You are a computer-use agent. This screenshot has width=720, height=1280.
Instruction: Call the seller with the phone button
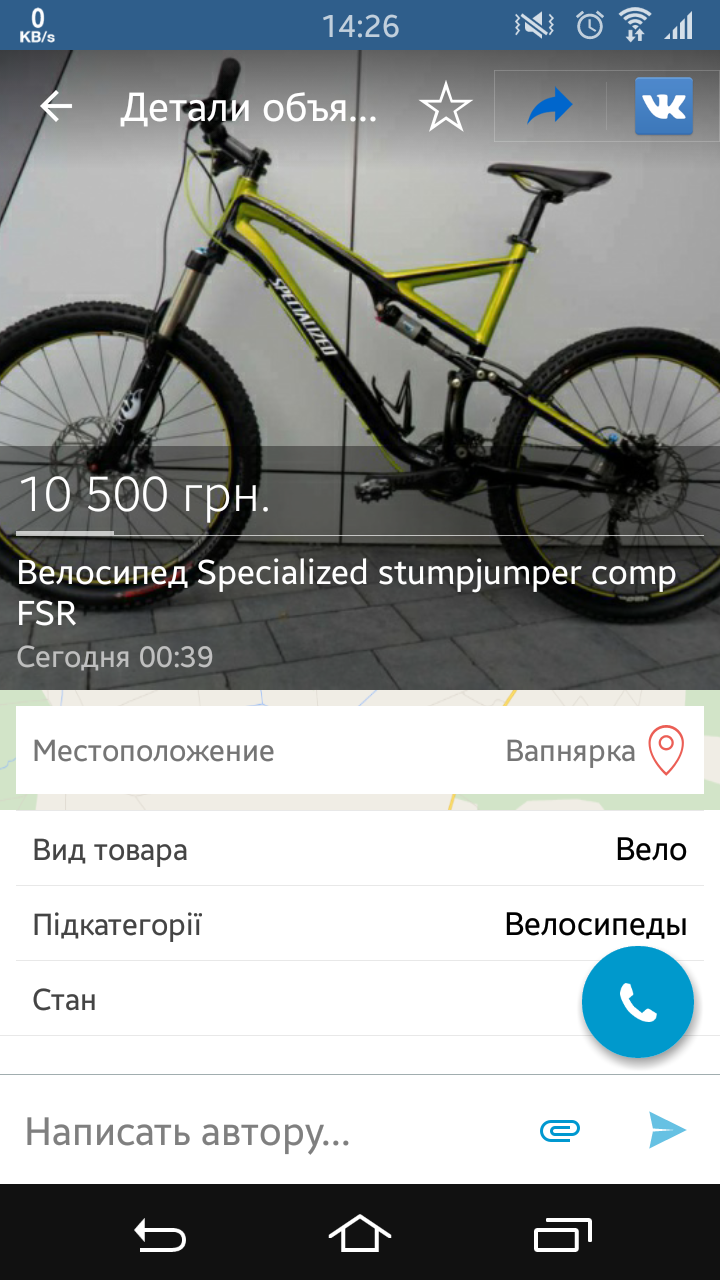pos(638,1002)
